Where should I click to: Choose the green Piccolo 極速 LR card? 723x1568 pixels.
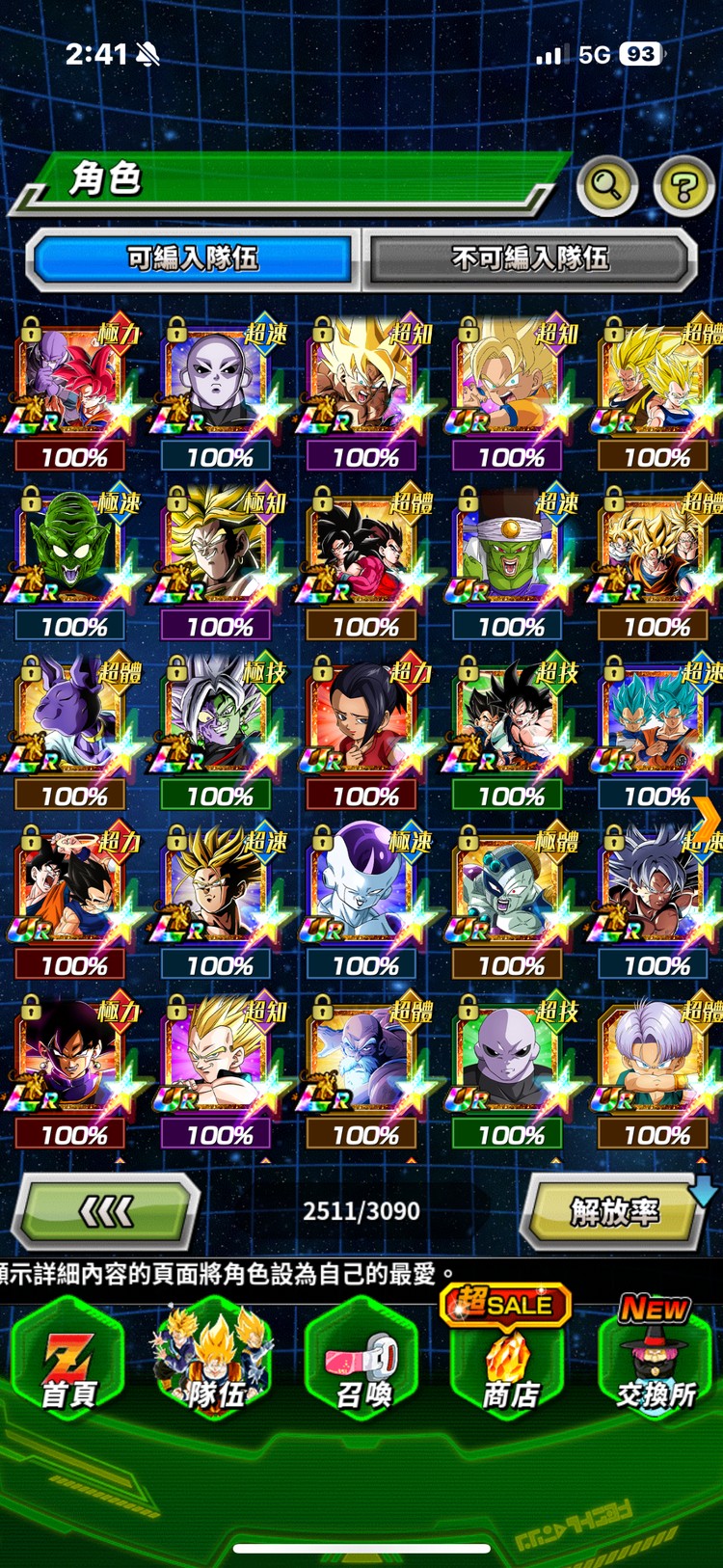(71, 550)
